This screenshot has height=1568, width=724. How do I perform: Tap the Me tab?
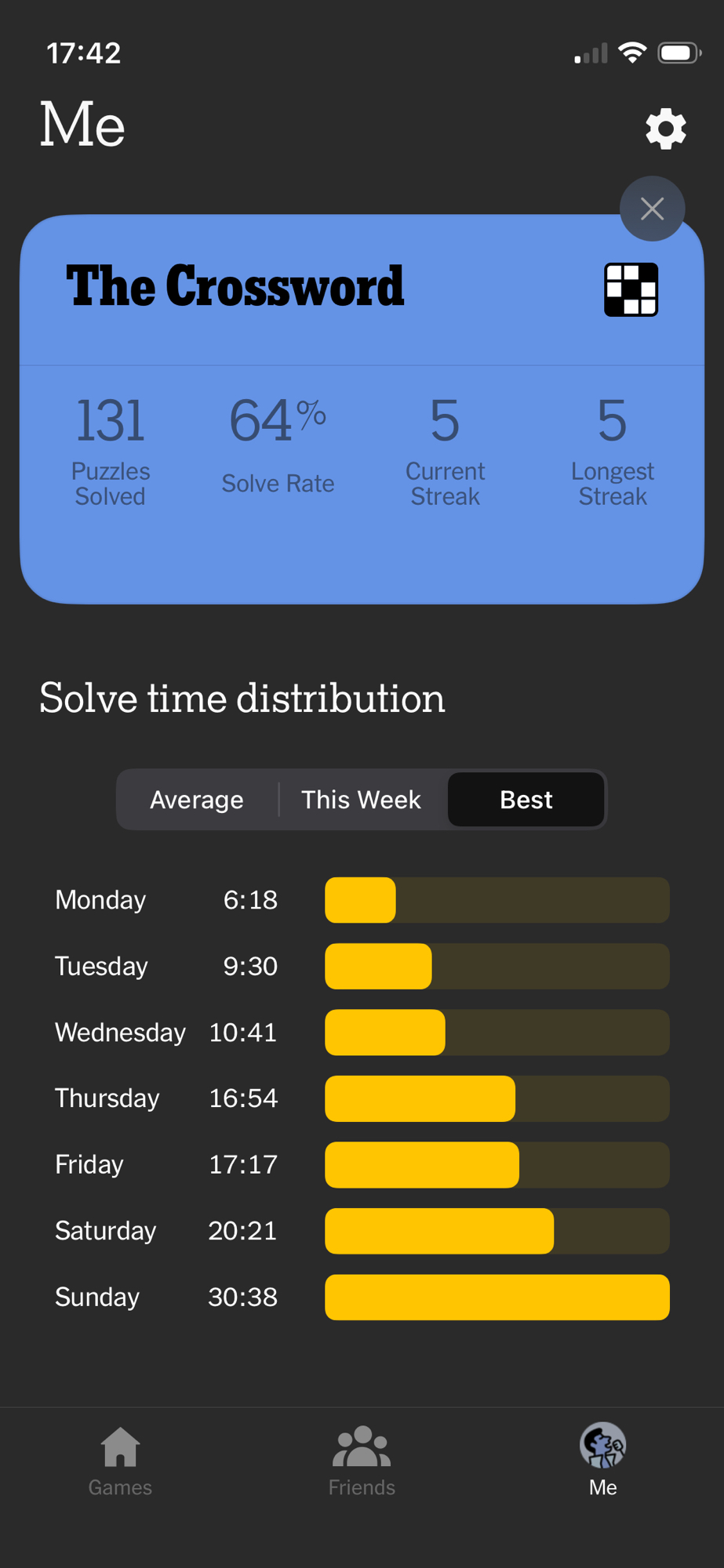[602, 1461]
